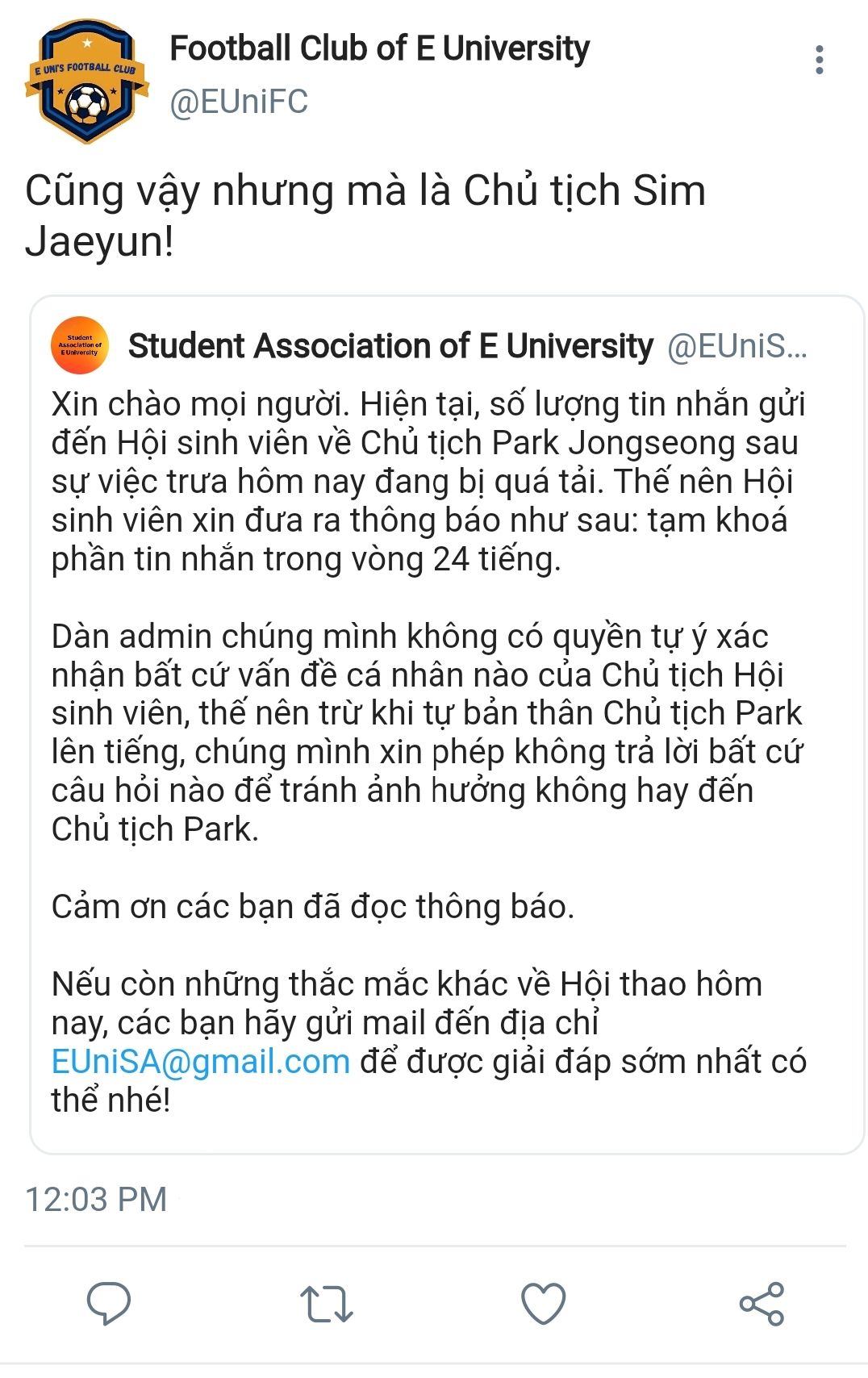
Task: Retweet this post
Action: pos(326,1302)
